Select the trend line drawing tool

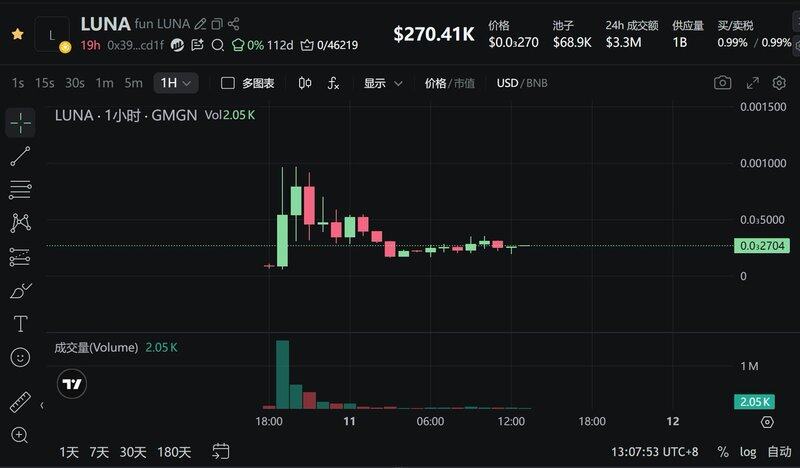tap(20, 156)
